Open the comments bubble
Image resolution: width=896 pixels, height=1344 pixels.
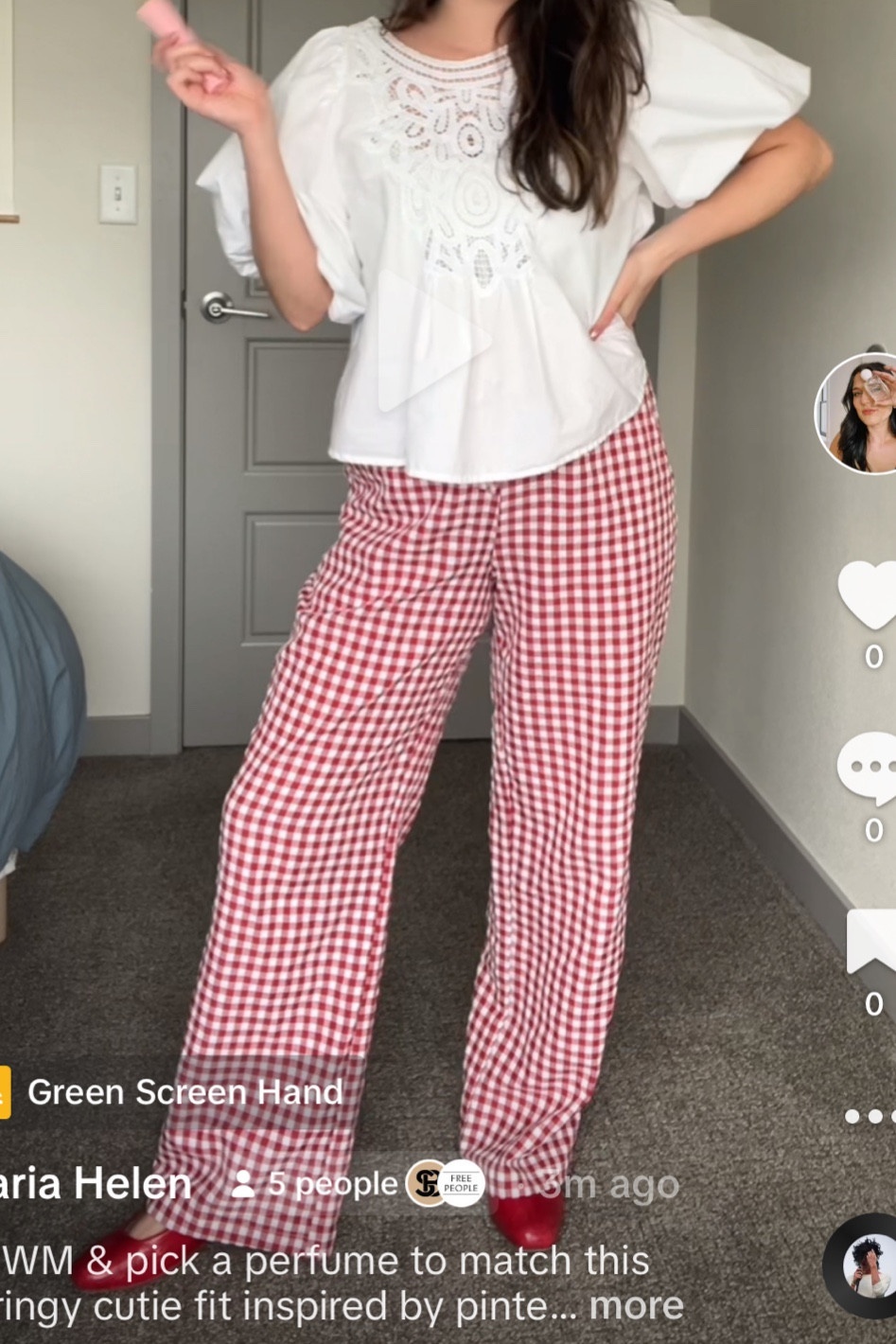point(869,767)
